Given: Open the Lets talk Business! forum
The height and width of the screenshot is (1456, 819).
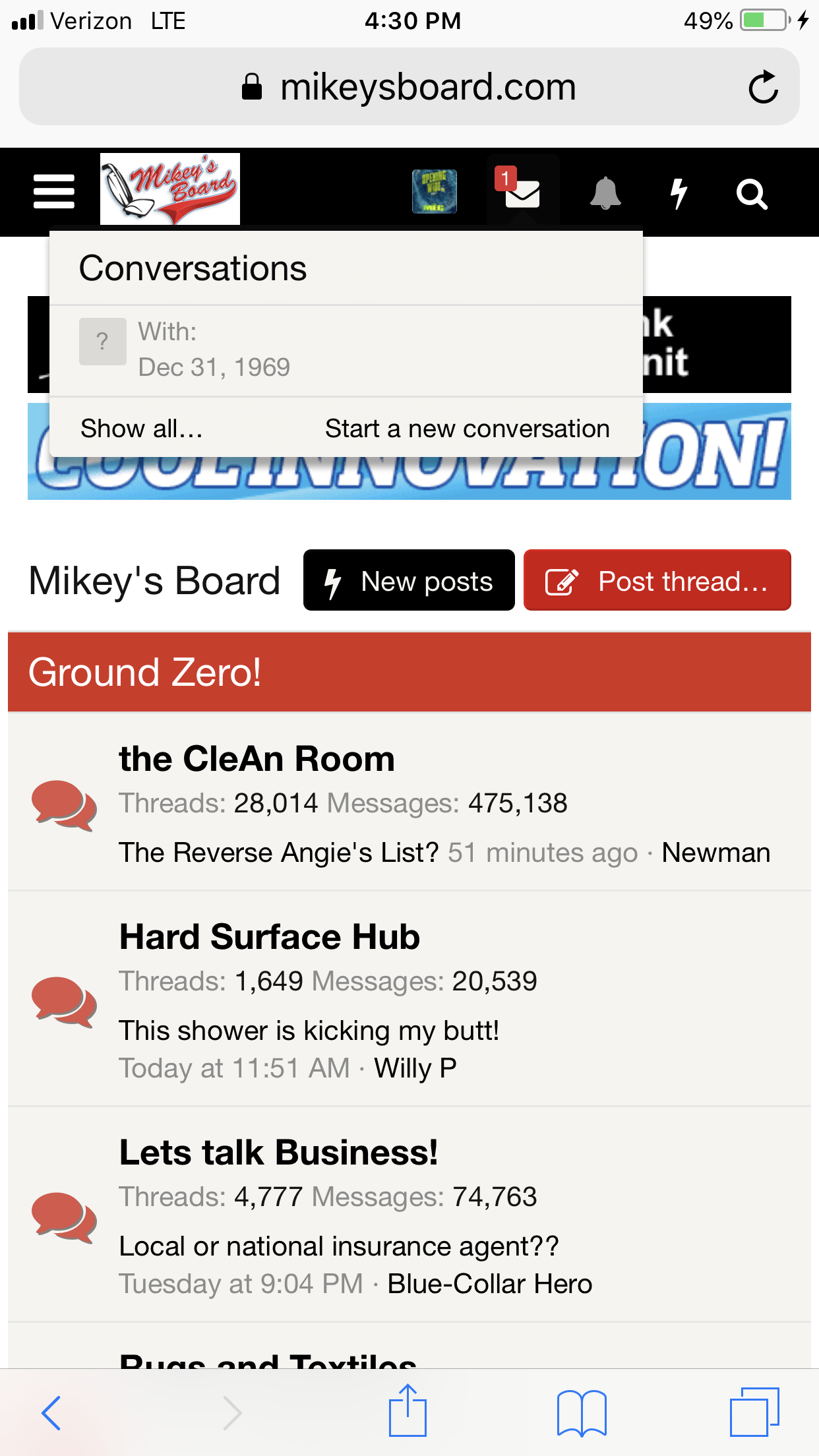Looking at the screenshot, I should pyautogui.click(x=278, y=1153).
